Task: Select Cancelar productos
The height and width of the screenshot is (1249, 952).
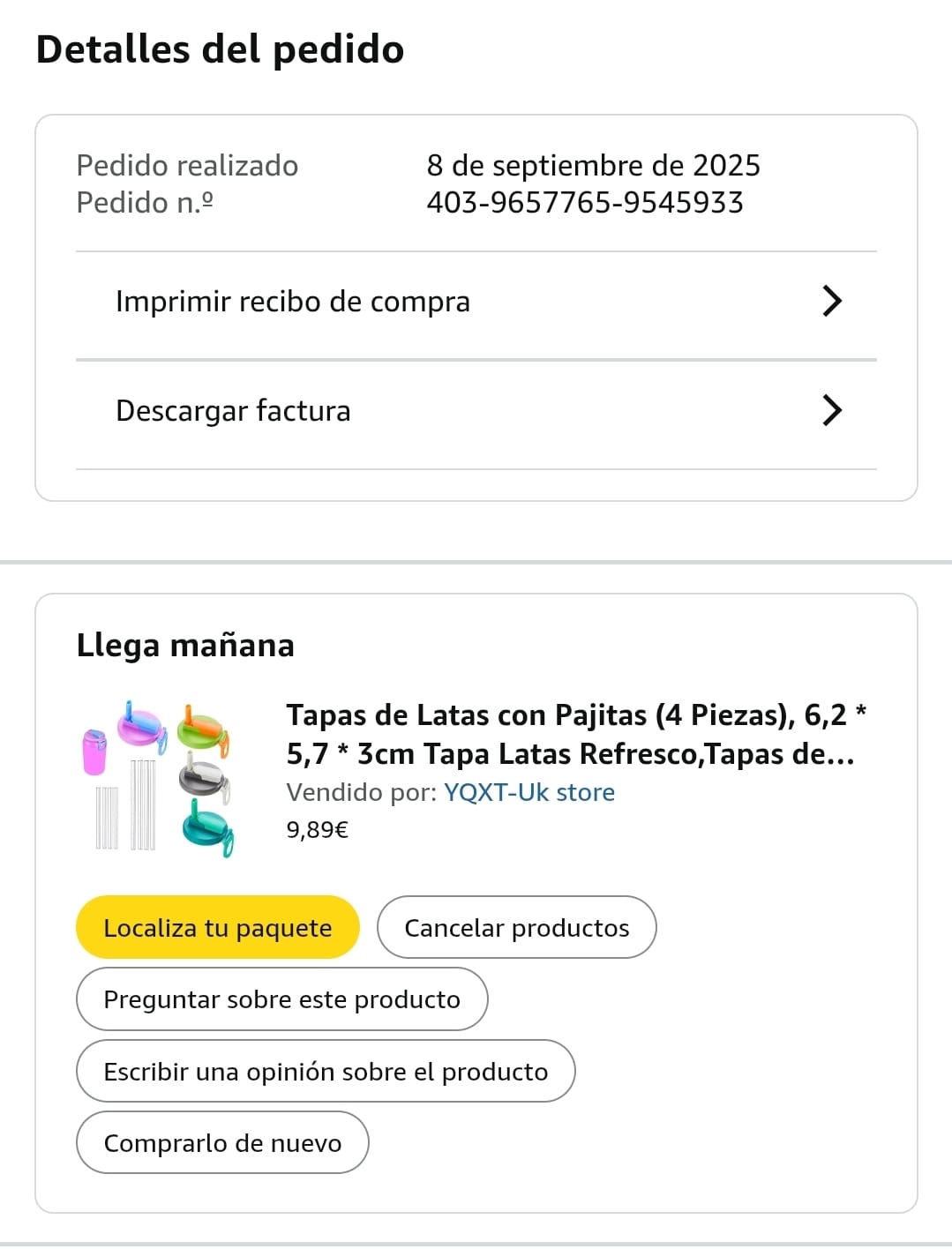Action: point(516,928)
